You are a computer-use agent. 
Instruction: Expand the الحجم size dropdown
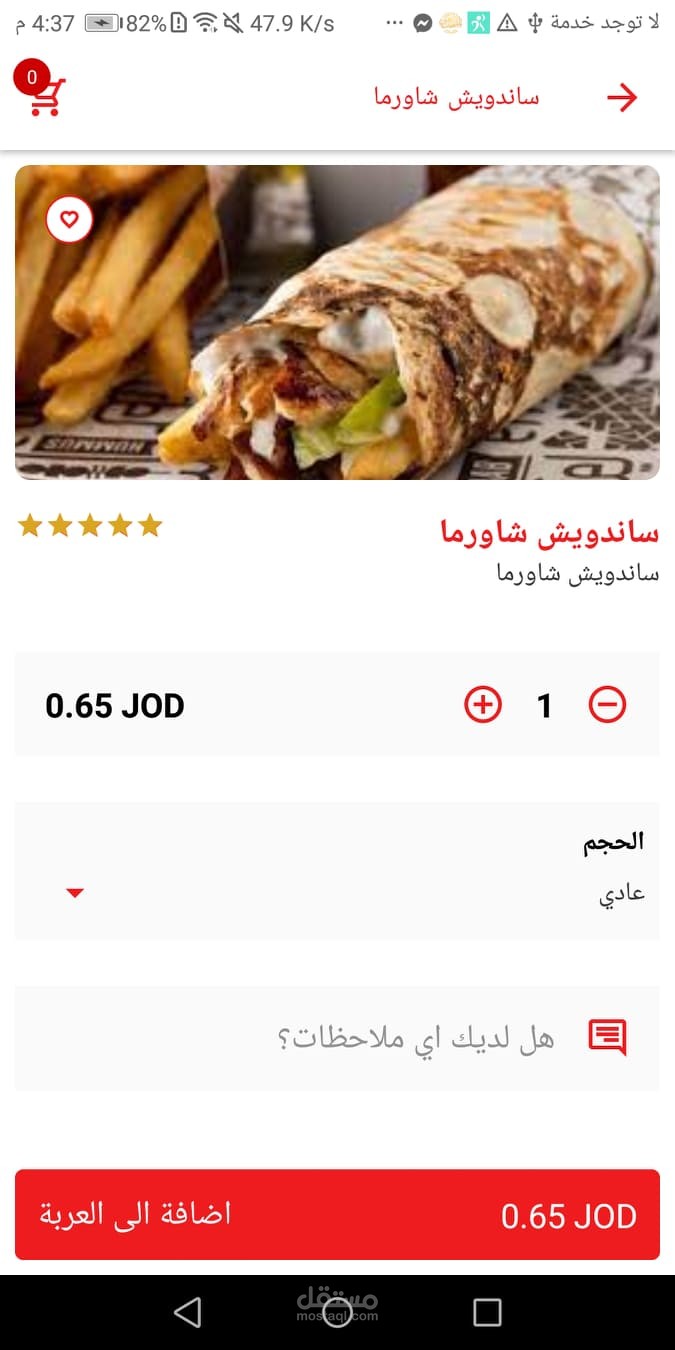pos(75,893)
